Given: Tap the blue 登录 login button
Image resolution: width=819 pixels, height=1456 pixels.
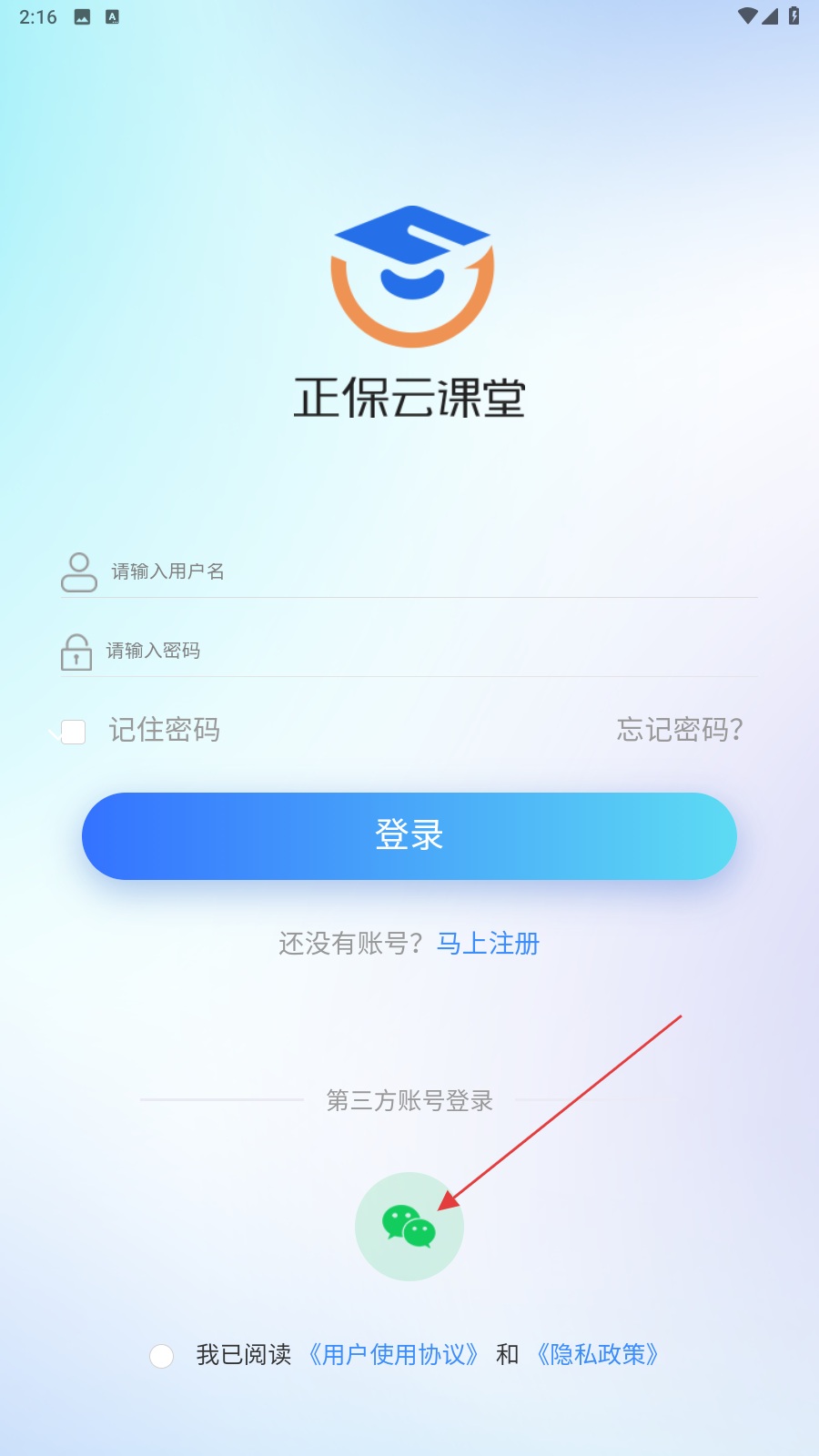Looking at the screenshot, I should (409, 835).
